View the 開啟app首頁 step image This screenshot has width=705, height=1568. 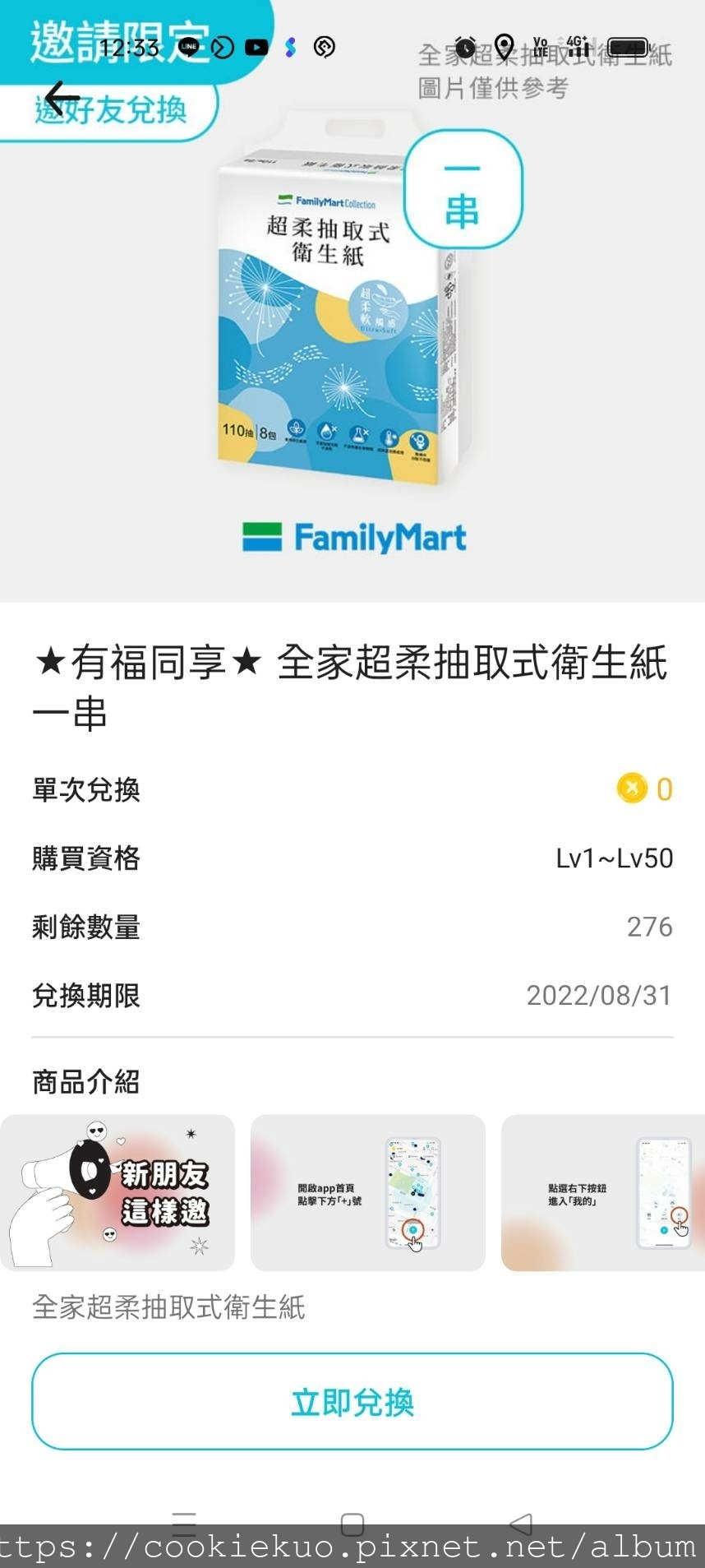(x=367, y=1192)
